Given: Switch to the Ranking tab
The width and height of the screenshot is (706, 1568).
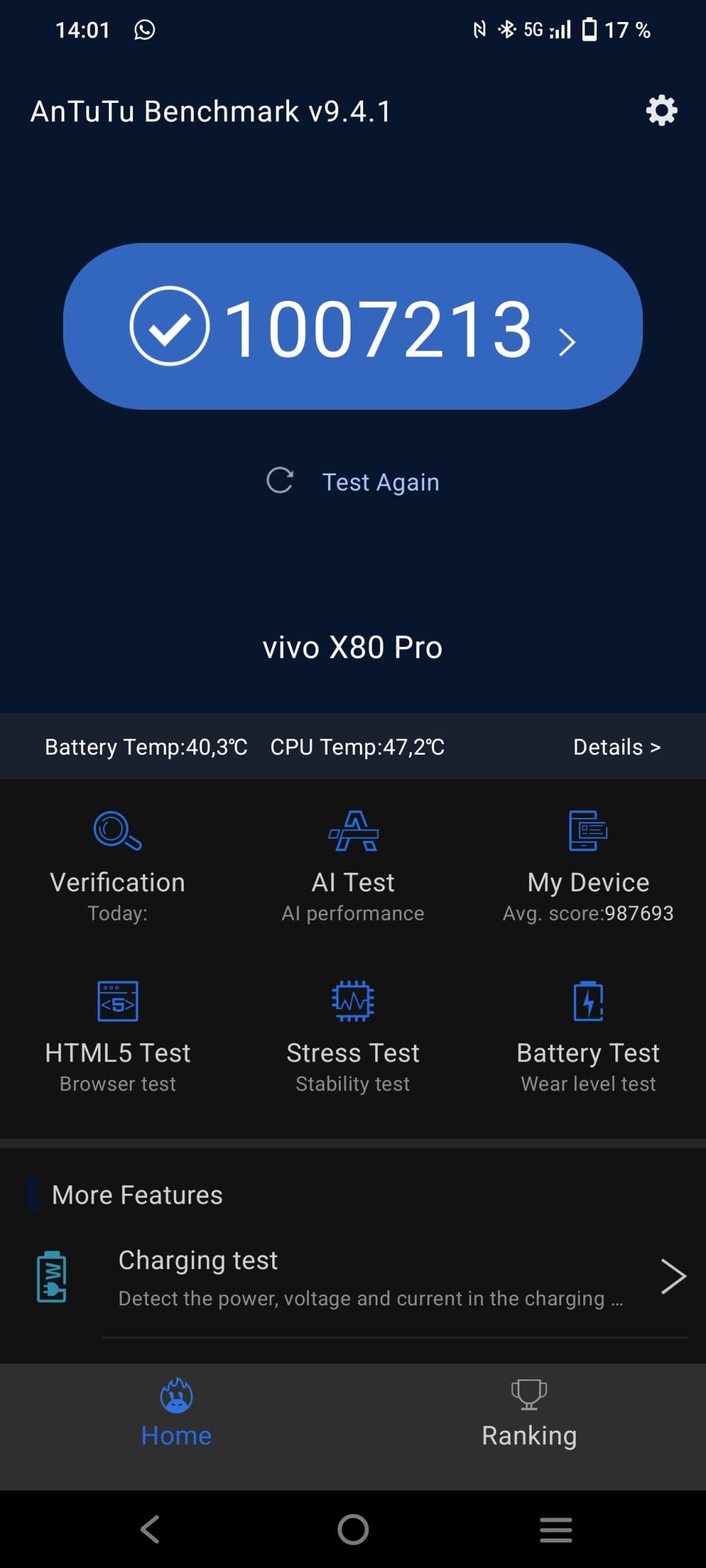Looking at the screenshot, I should [529, 1414].
